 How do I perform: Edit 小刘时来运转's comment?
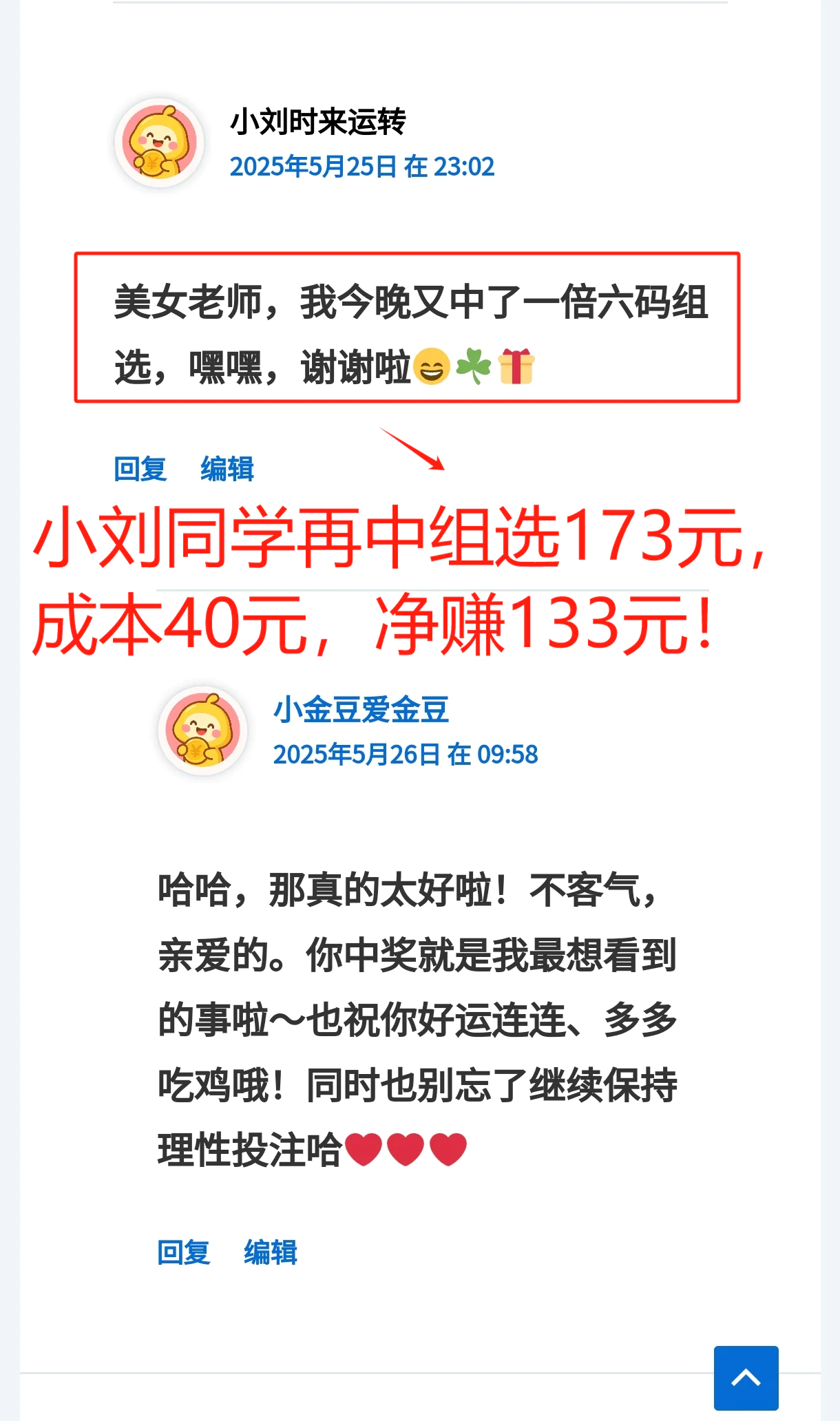227,470
